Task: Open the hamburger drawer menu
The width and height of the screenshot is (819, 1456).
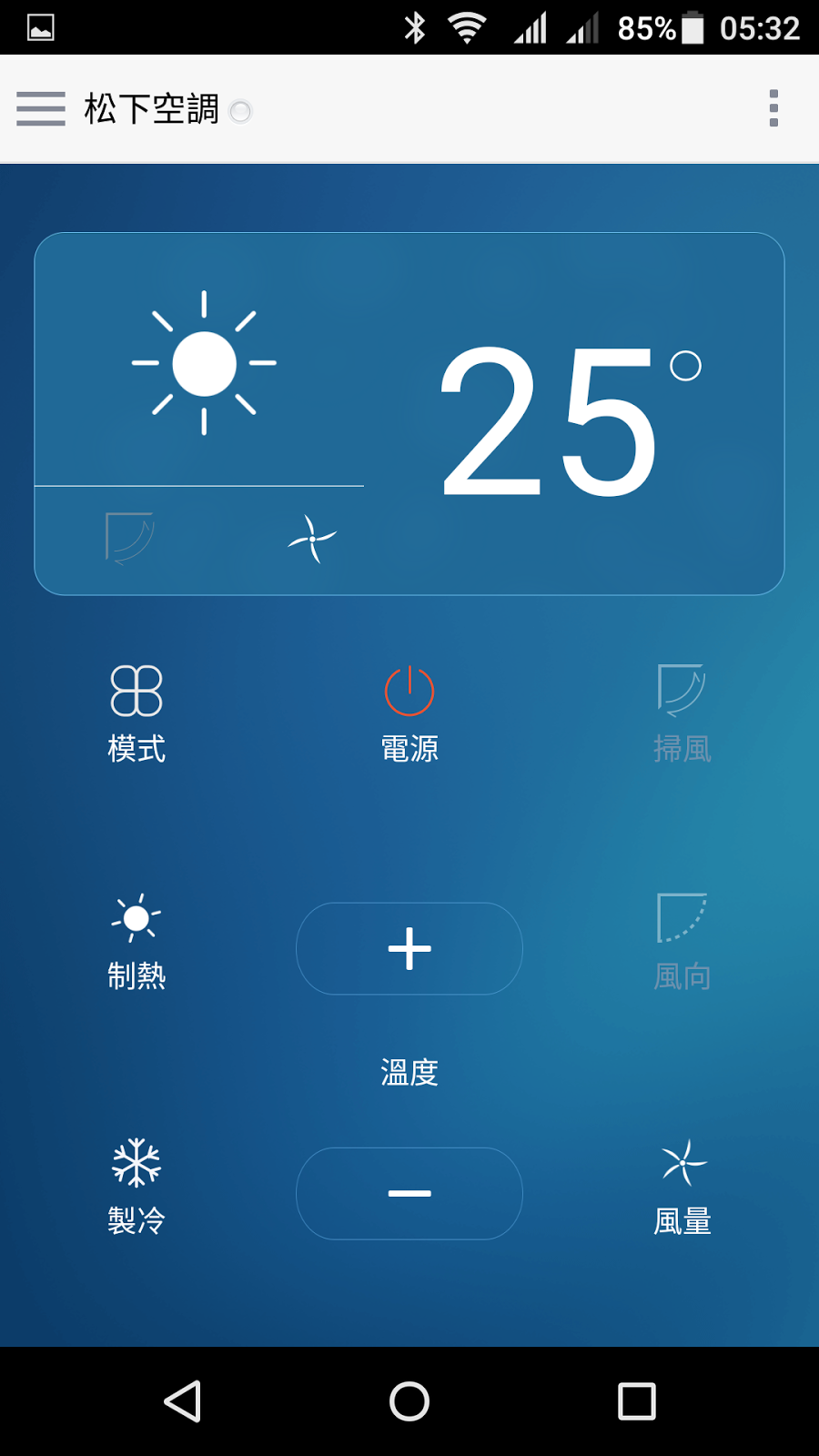Action: pos(41,109)
